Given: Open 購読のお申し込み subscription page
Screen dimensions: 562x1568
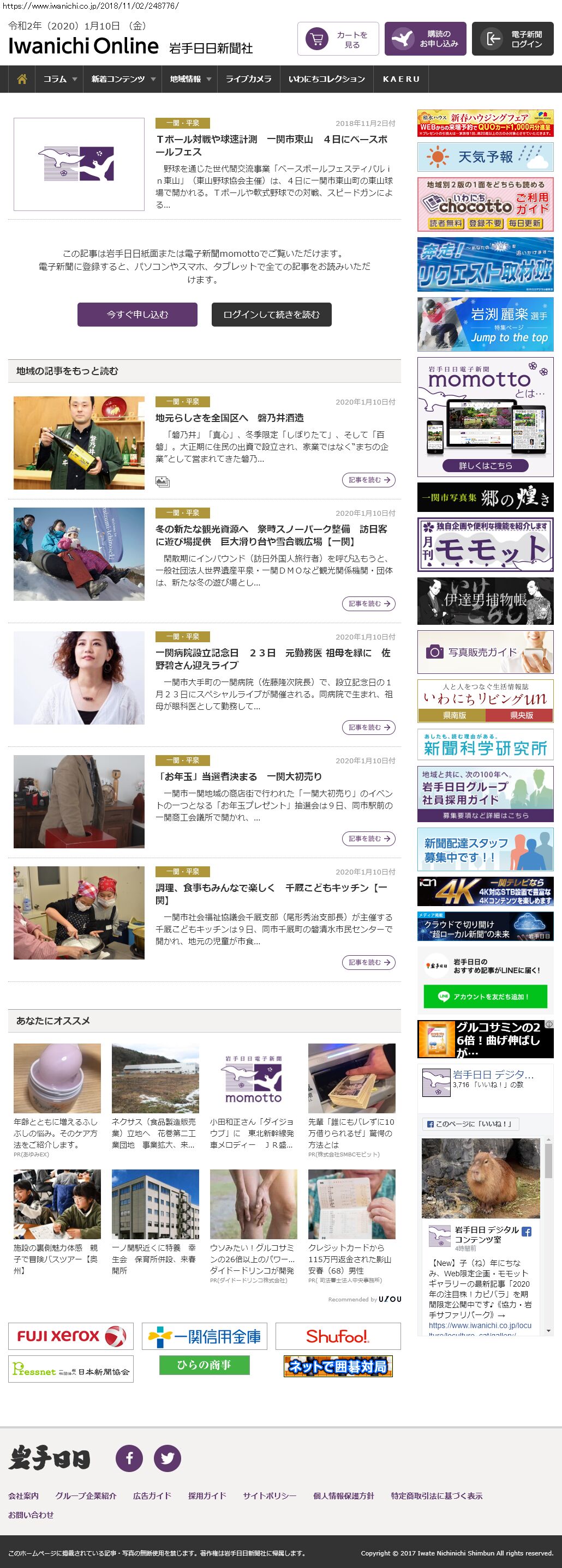Looking at the screenshot, I should (425, 40).
